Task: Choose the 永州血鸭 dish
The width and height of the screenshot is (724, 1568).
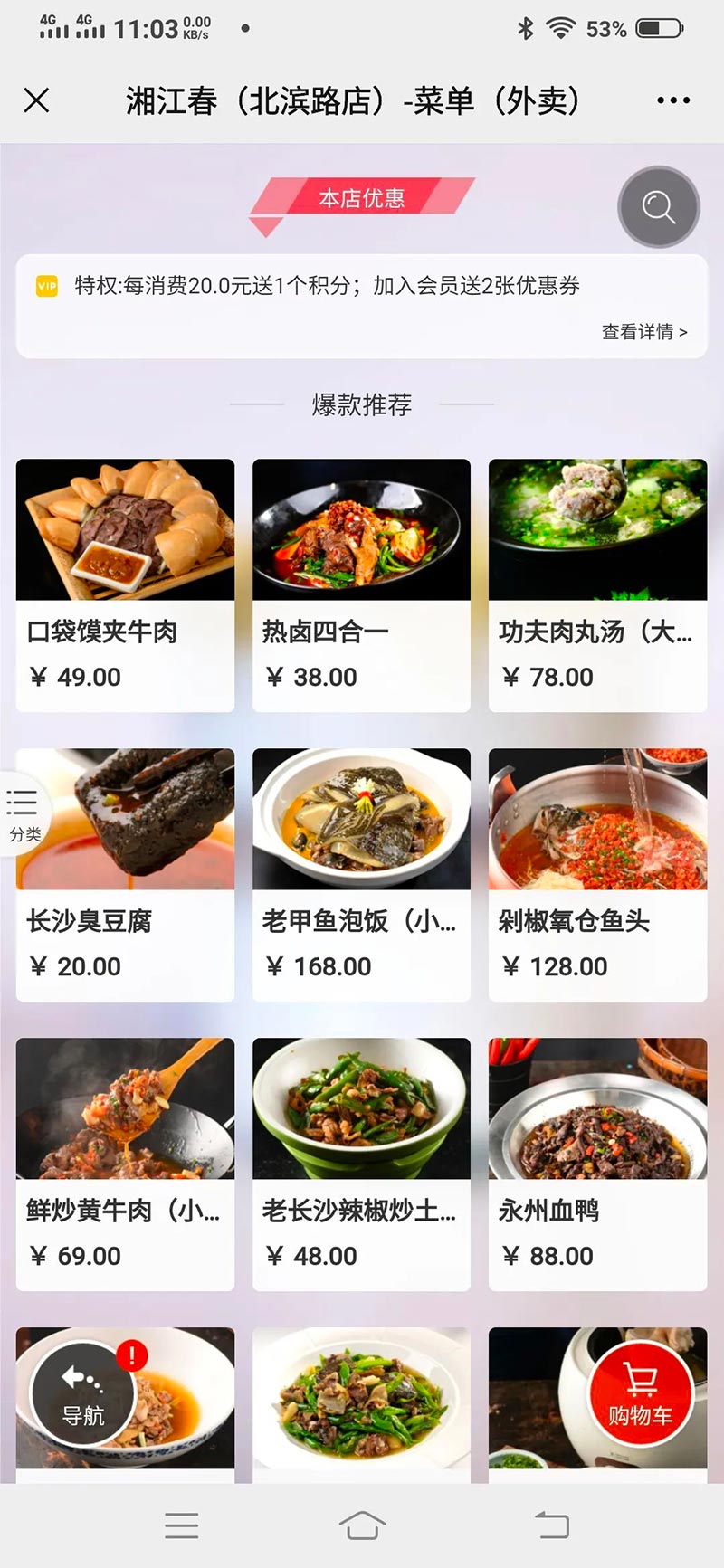Action: click(597, 1164)
